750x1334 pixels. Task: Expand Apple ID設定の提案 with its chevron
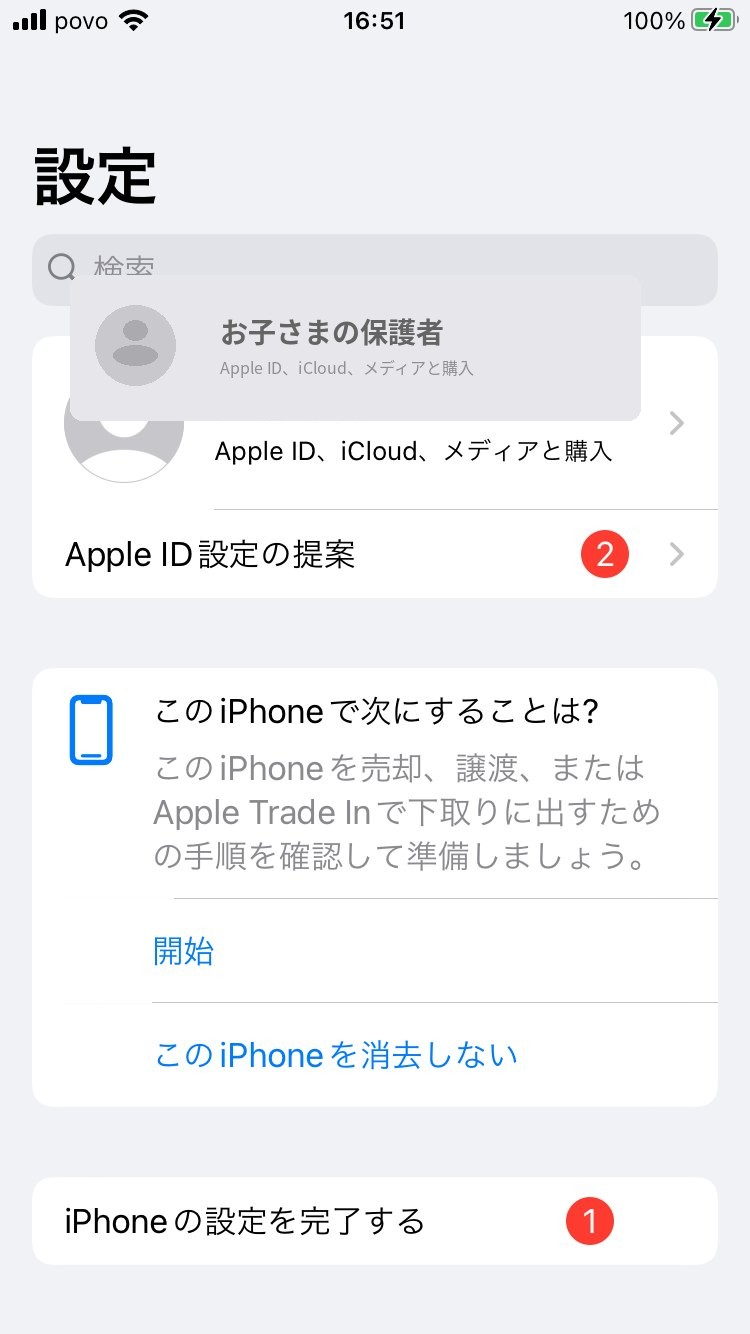[676, 554]
